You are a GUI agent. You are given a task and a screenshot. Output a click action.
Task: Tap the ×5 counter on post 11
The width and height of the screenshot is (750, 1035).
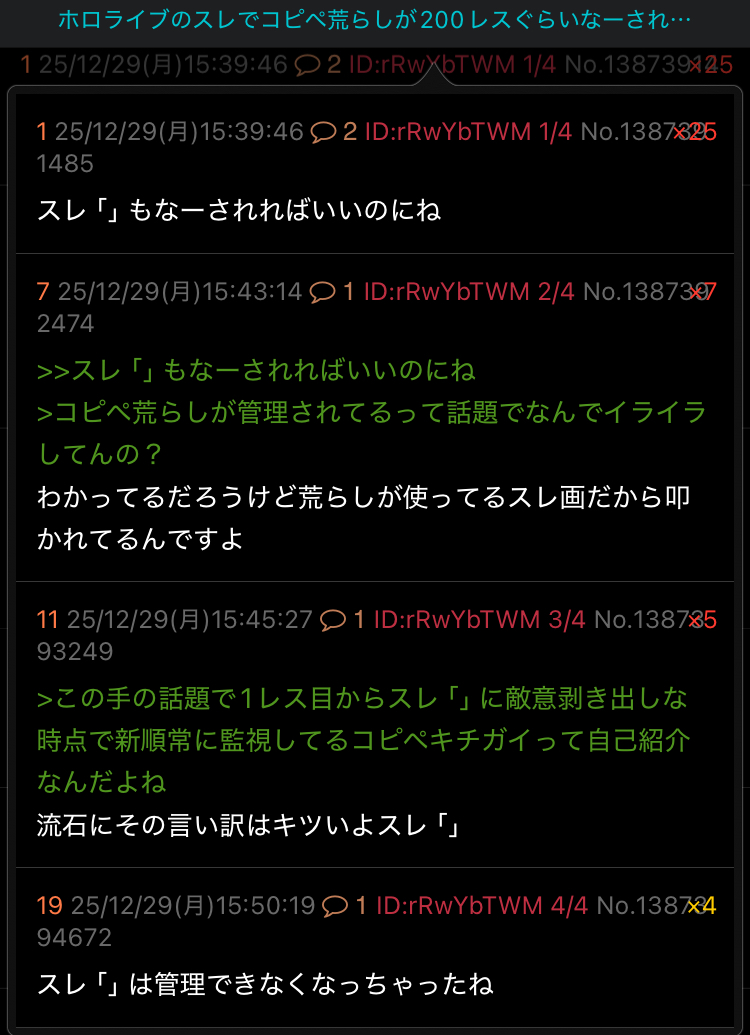pyautogui.click(x=702, y=620)
